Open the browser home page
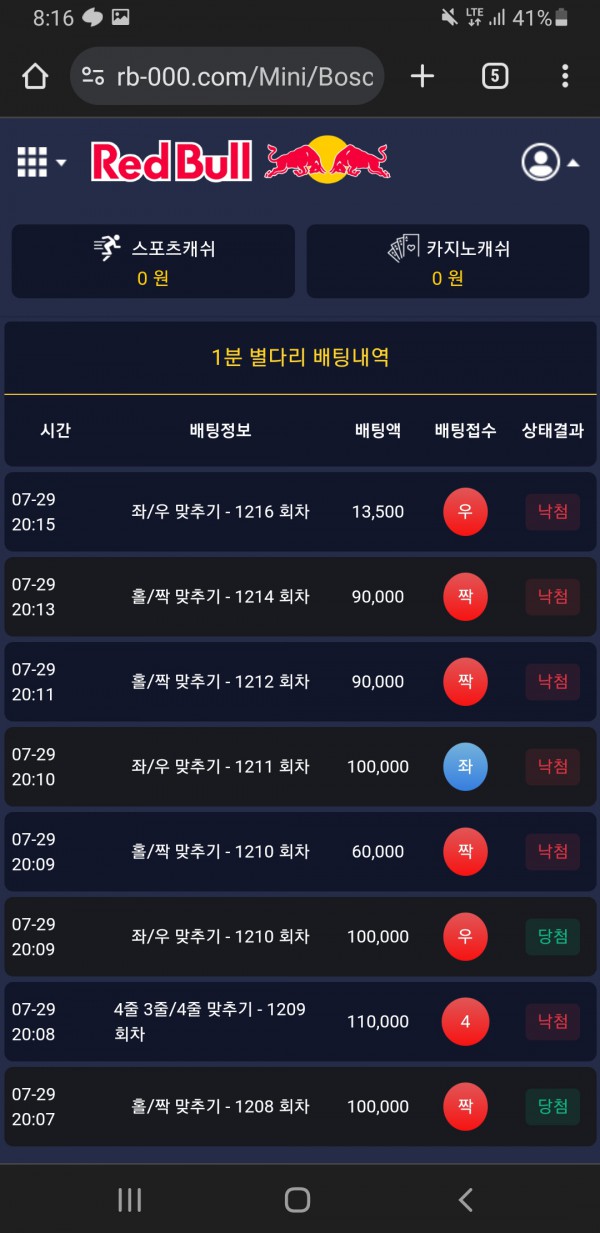 [x=35, y=76]
